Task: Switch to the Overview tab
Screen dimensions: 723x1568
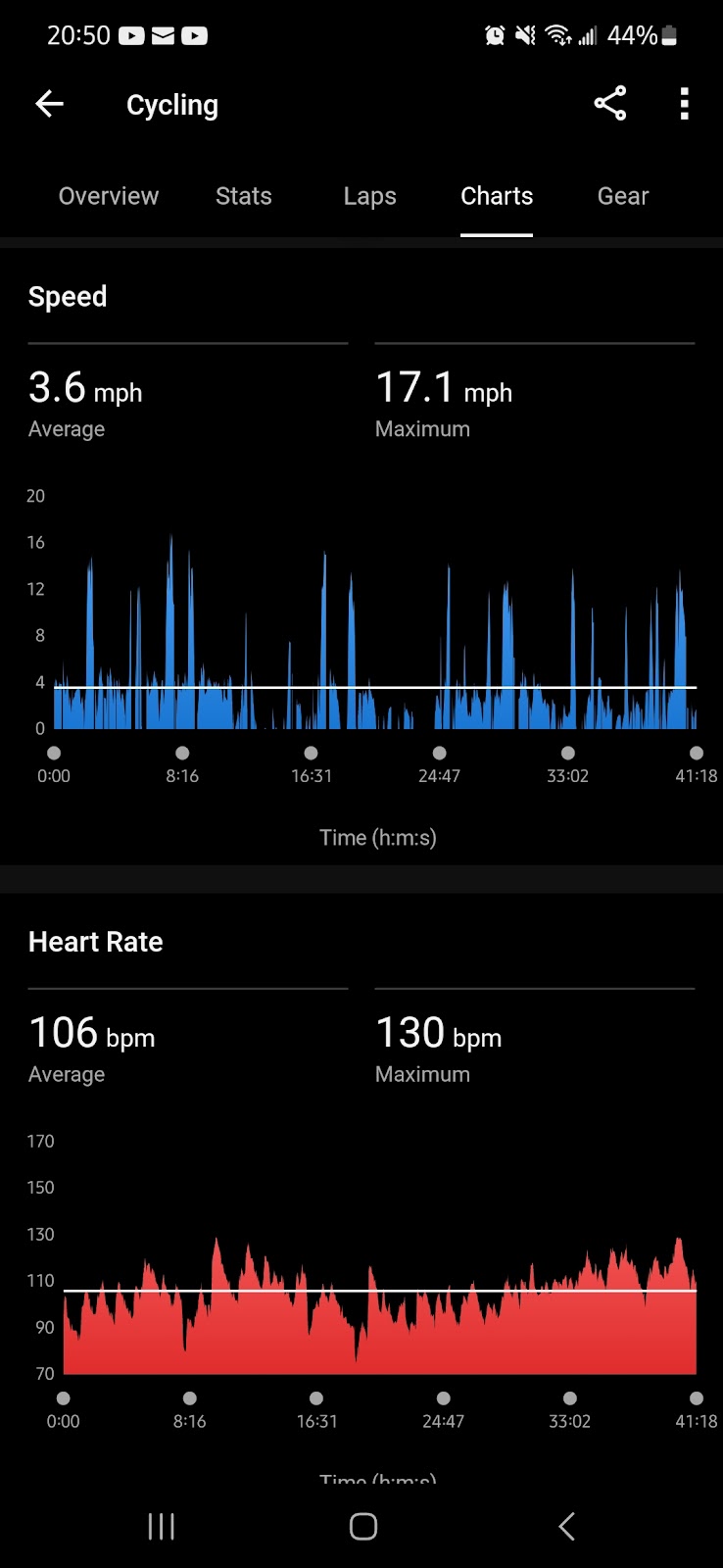Action: pyautogui.click(x=108, y=196)
